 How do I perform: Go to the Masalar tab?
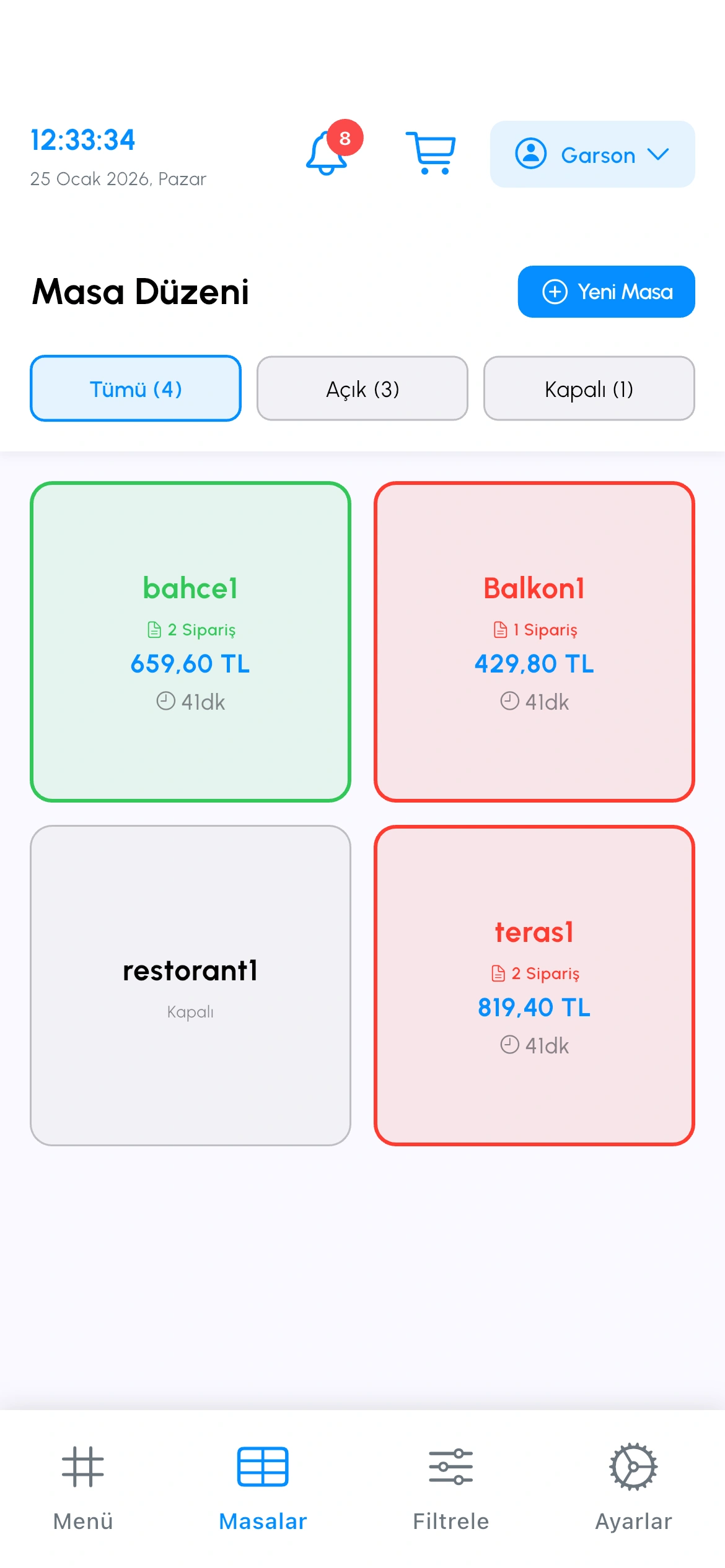(263, 1487)
